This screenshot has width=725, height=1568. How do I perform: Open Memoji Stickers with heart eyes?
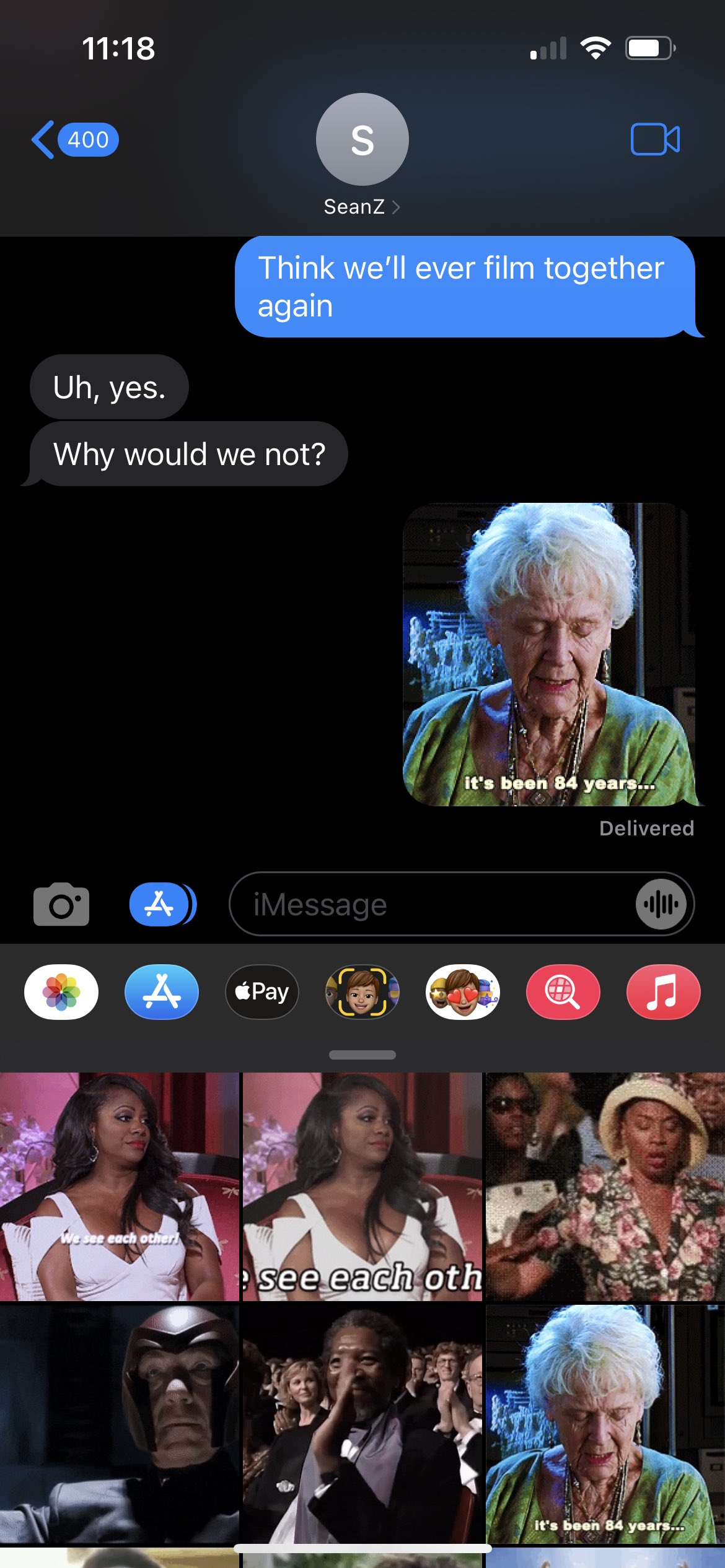pyautogui.click(x=463, y=992)
